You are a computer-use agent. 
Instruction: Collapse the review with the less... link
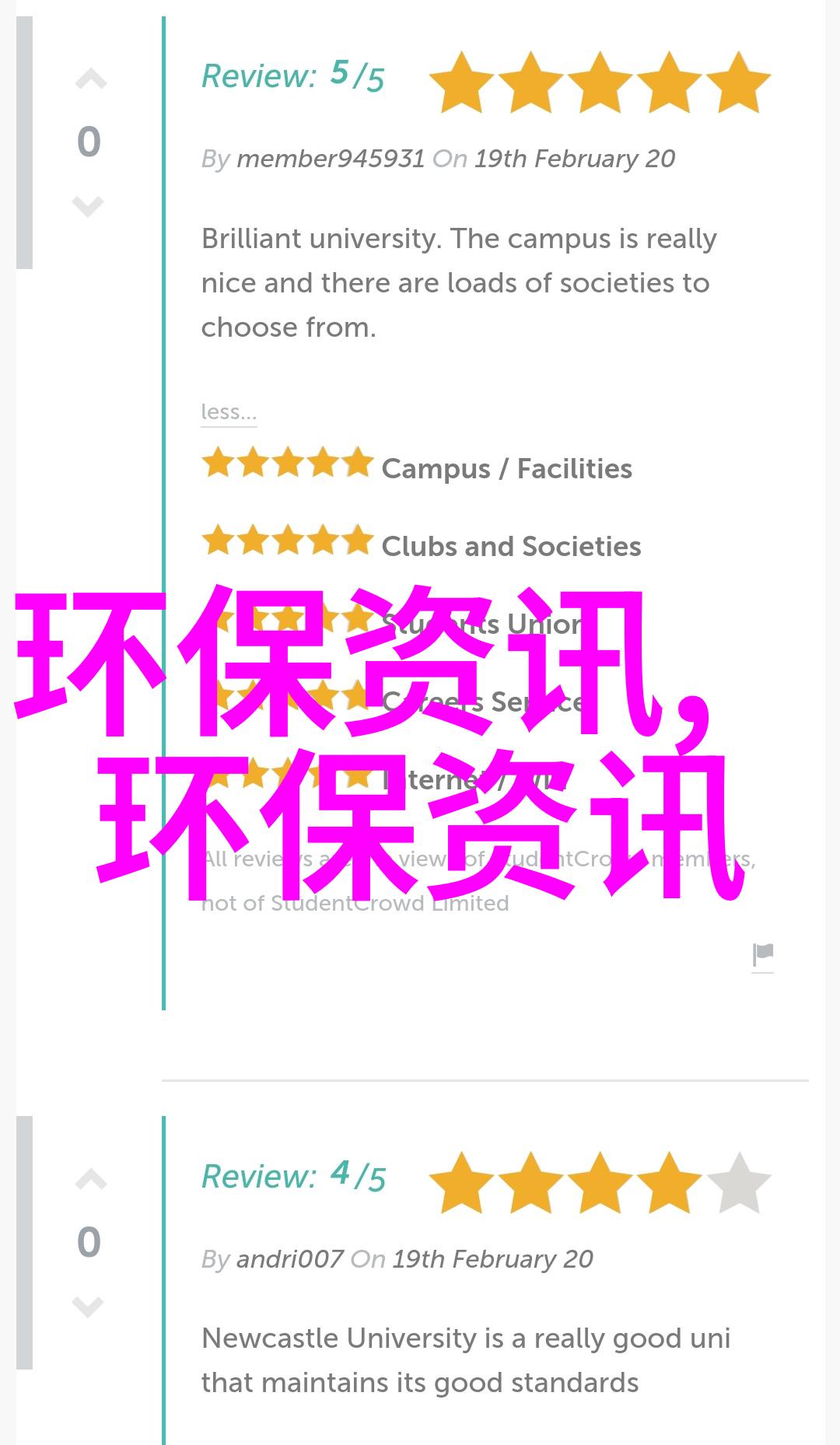tap(228, 411)
